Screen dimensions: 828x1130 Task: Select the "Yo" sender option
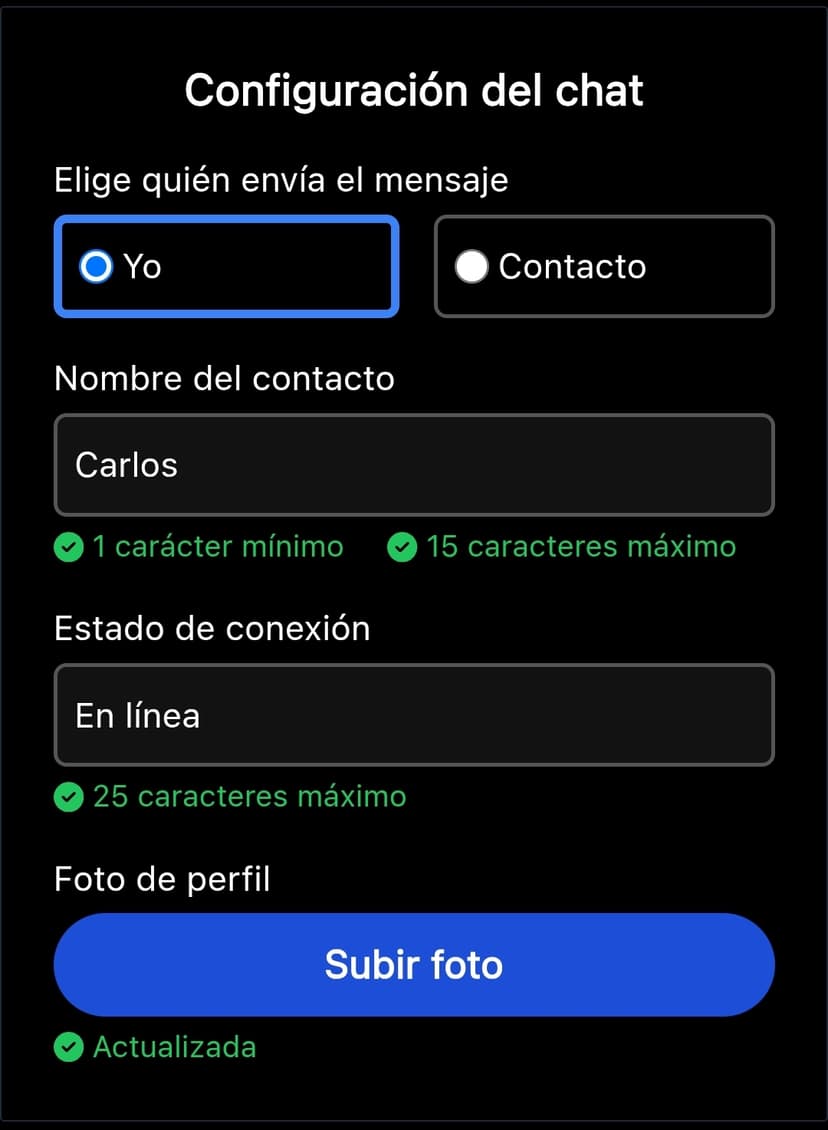(225, 266)
